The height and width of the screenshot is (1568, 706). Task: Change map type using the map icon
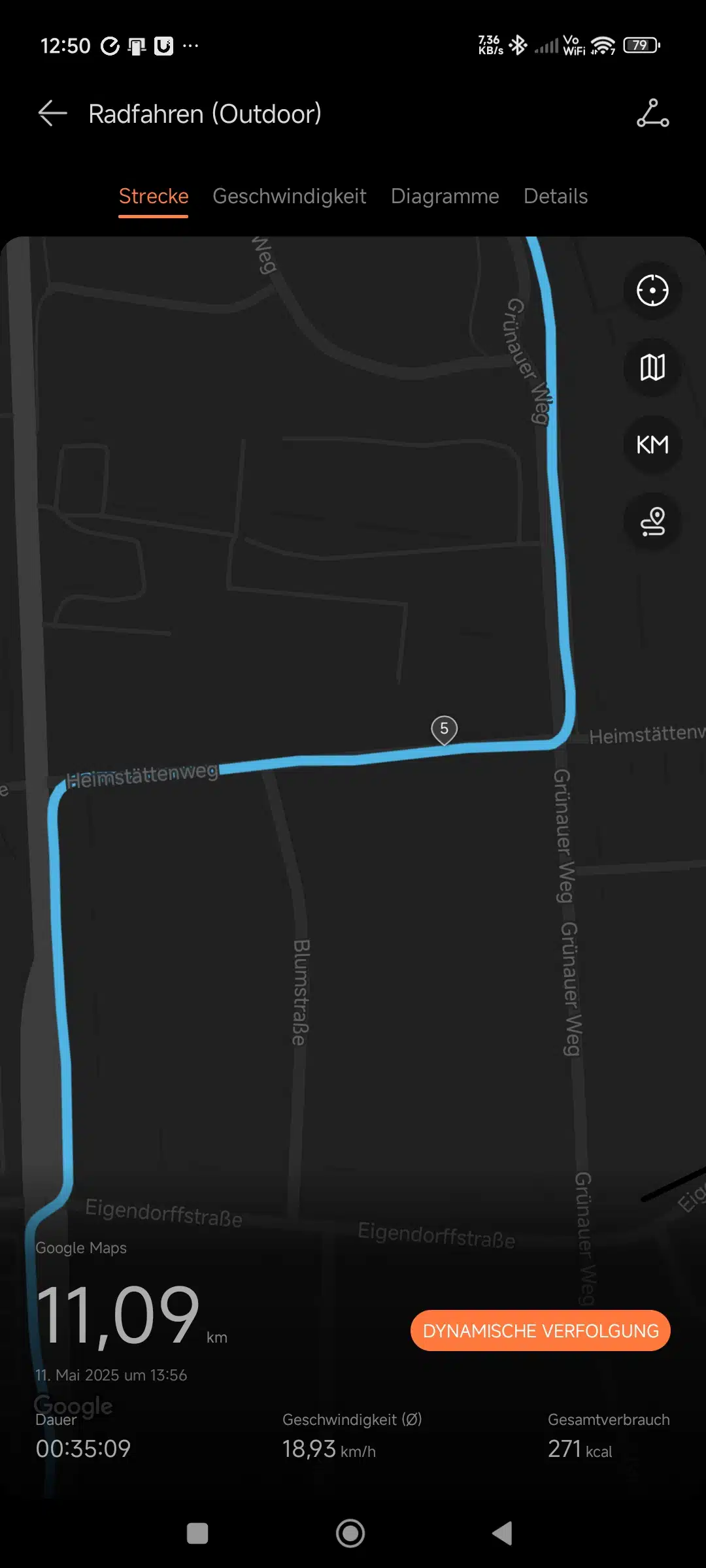tap(652, 368)
